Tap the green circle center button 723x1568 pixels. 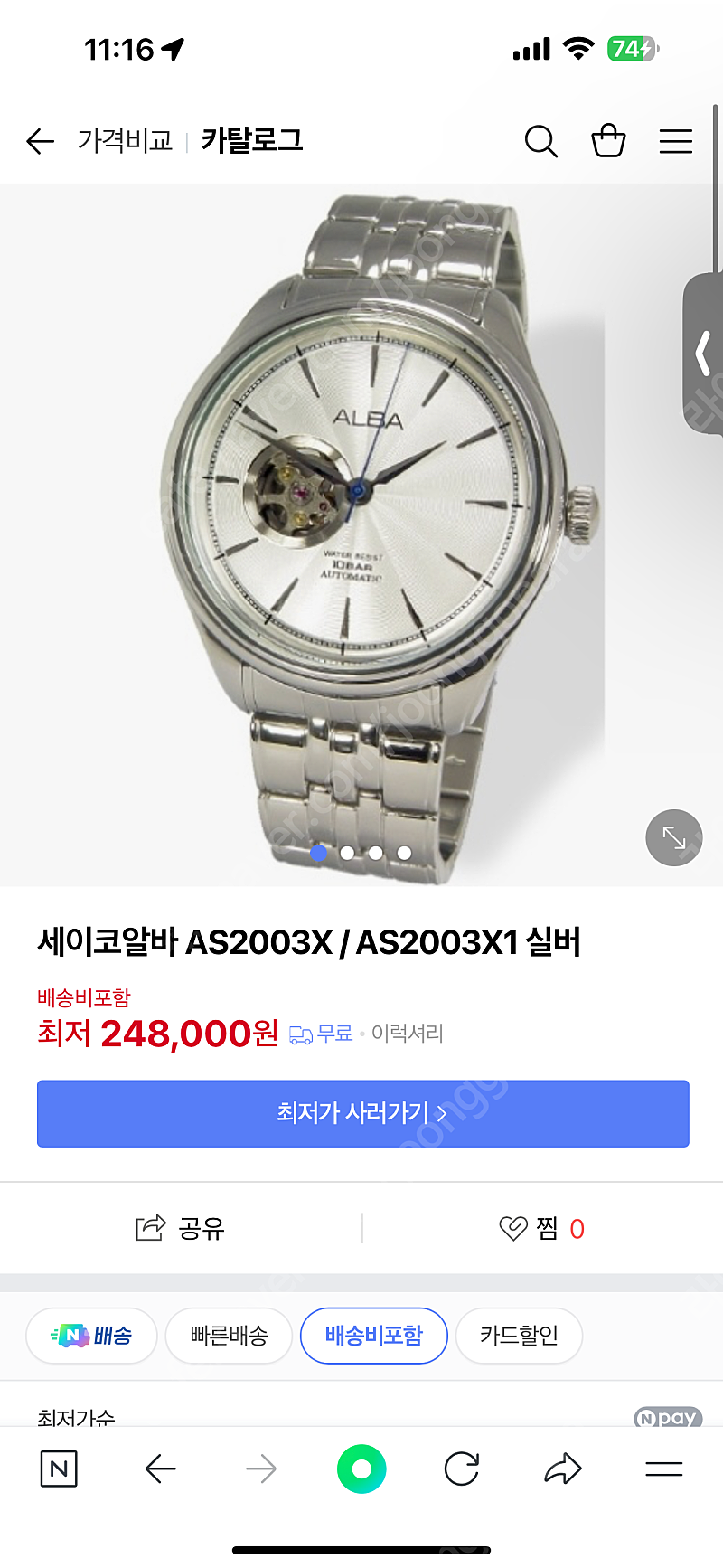[x=361, y=1469]
